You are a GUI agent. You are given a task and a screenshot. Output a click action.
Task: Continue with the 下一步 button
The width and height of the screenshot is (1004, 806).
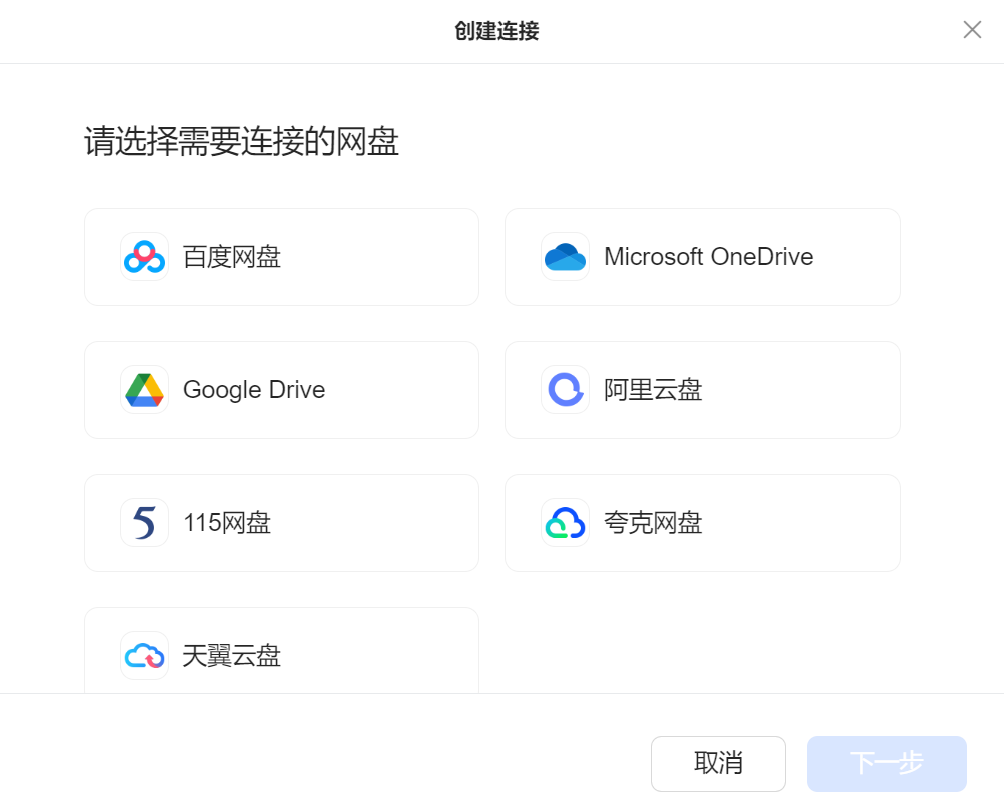click(886, 763)
